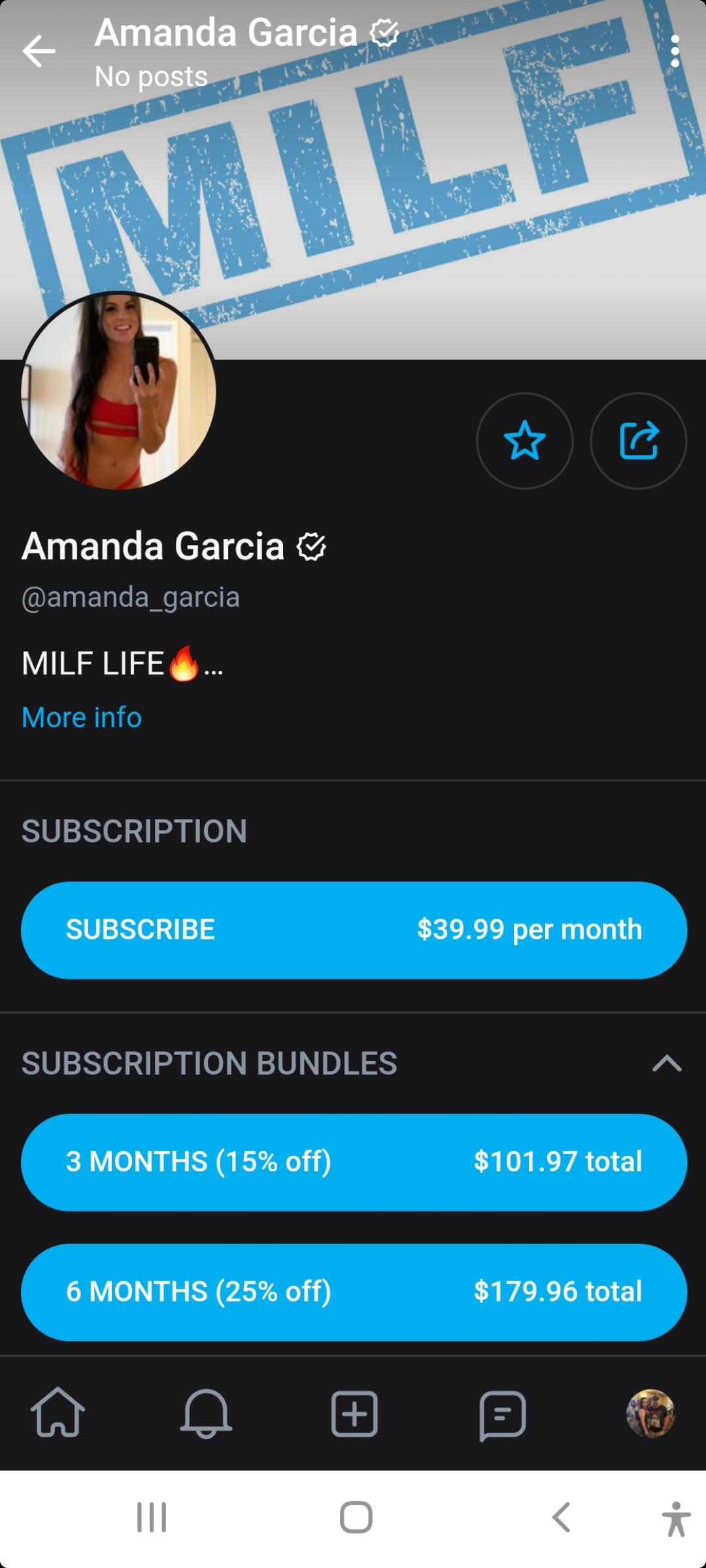Select the 6 months bundle
This screenshot has width=706, height=1568.
(x=354, y=1292)
